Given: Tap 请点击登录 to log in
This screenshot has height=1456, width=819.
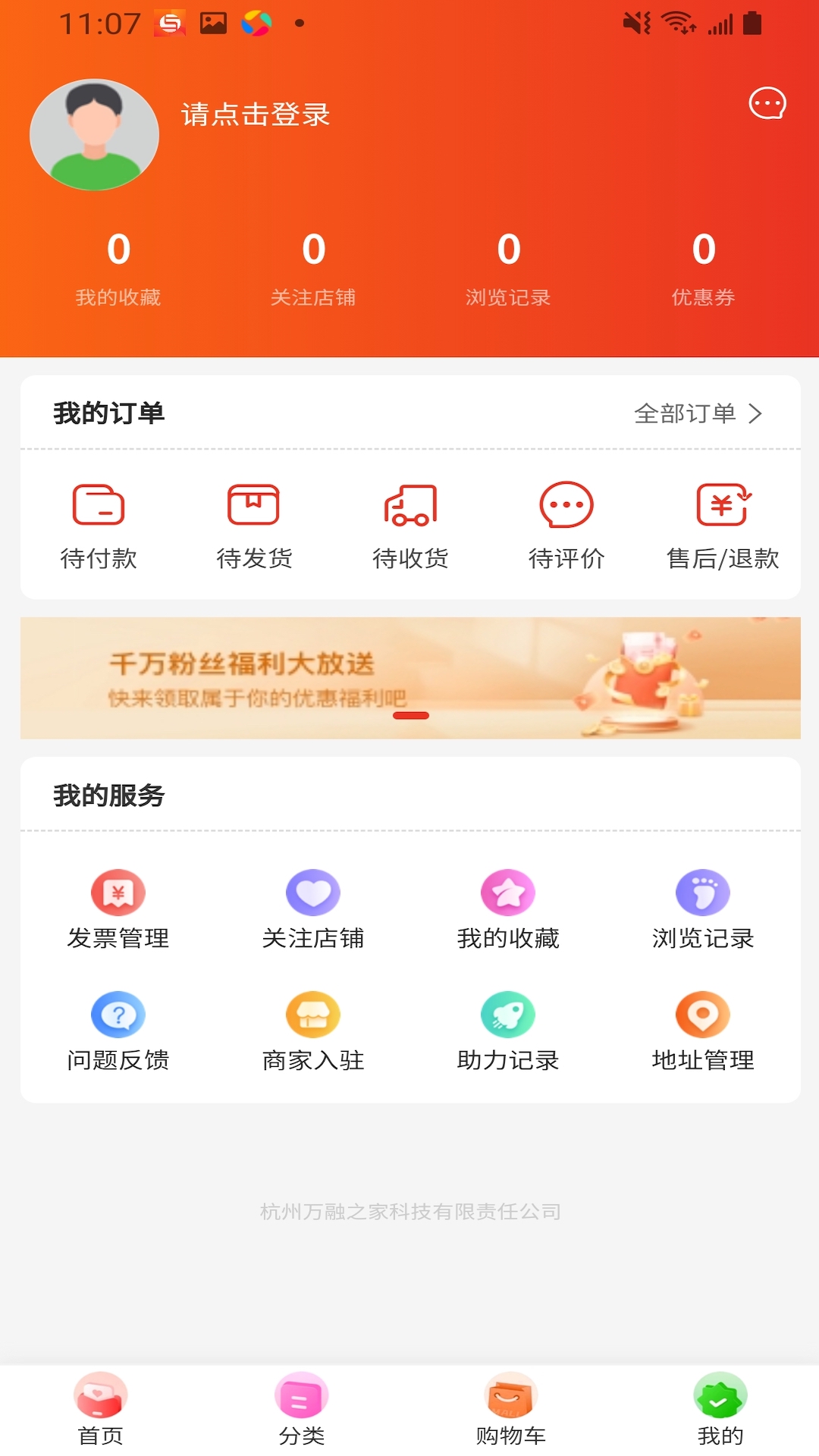Looking at the screenshot, I should (256, 115).
